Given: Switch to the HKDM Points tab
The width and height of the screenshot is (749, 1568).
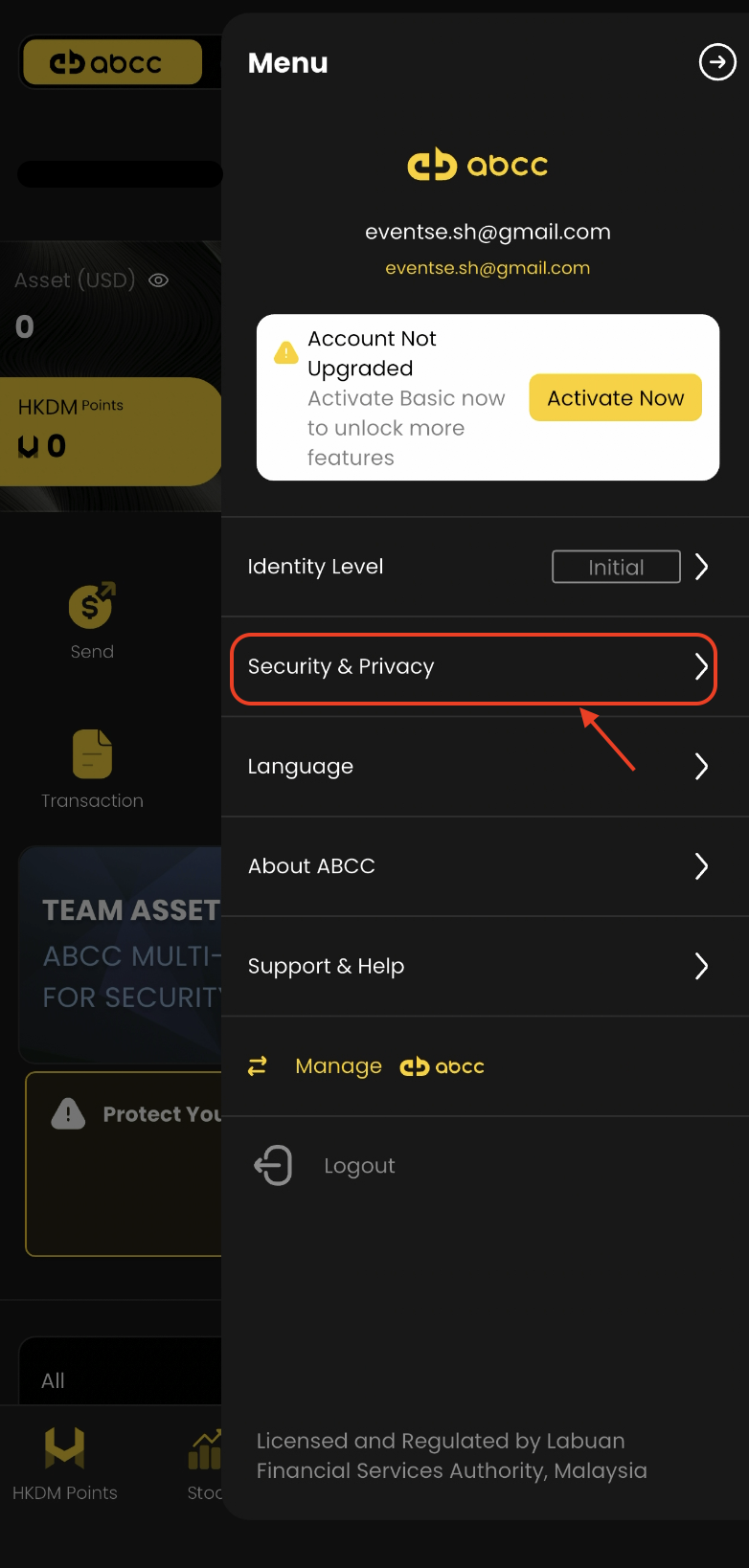Looking at the screenshot, I should 65,1463.
